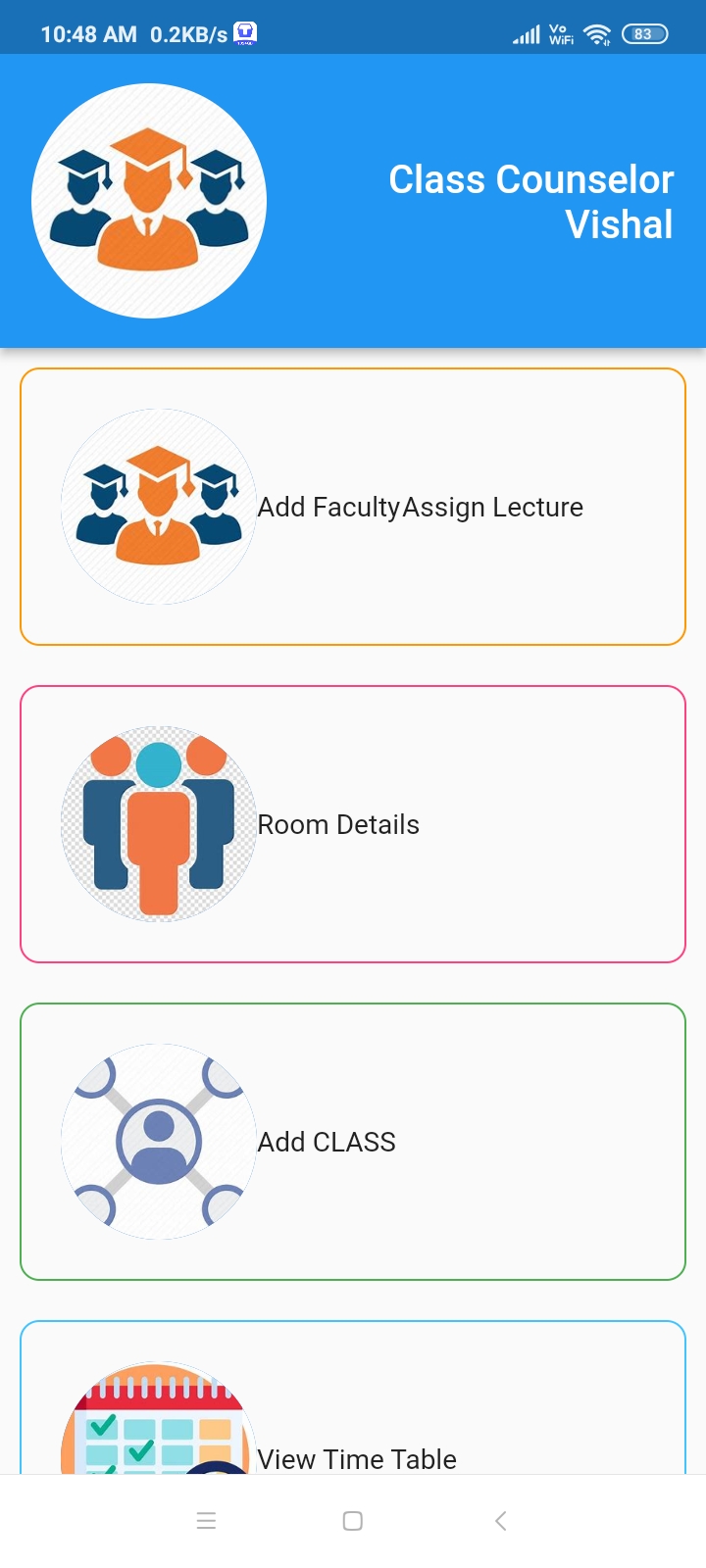Select the Add CLASS card
The image size is (706, 1568).
(353, 1142)
